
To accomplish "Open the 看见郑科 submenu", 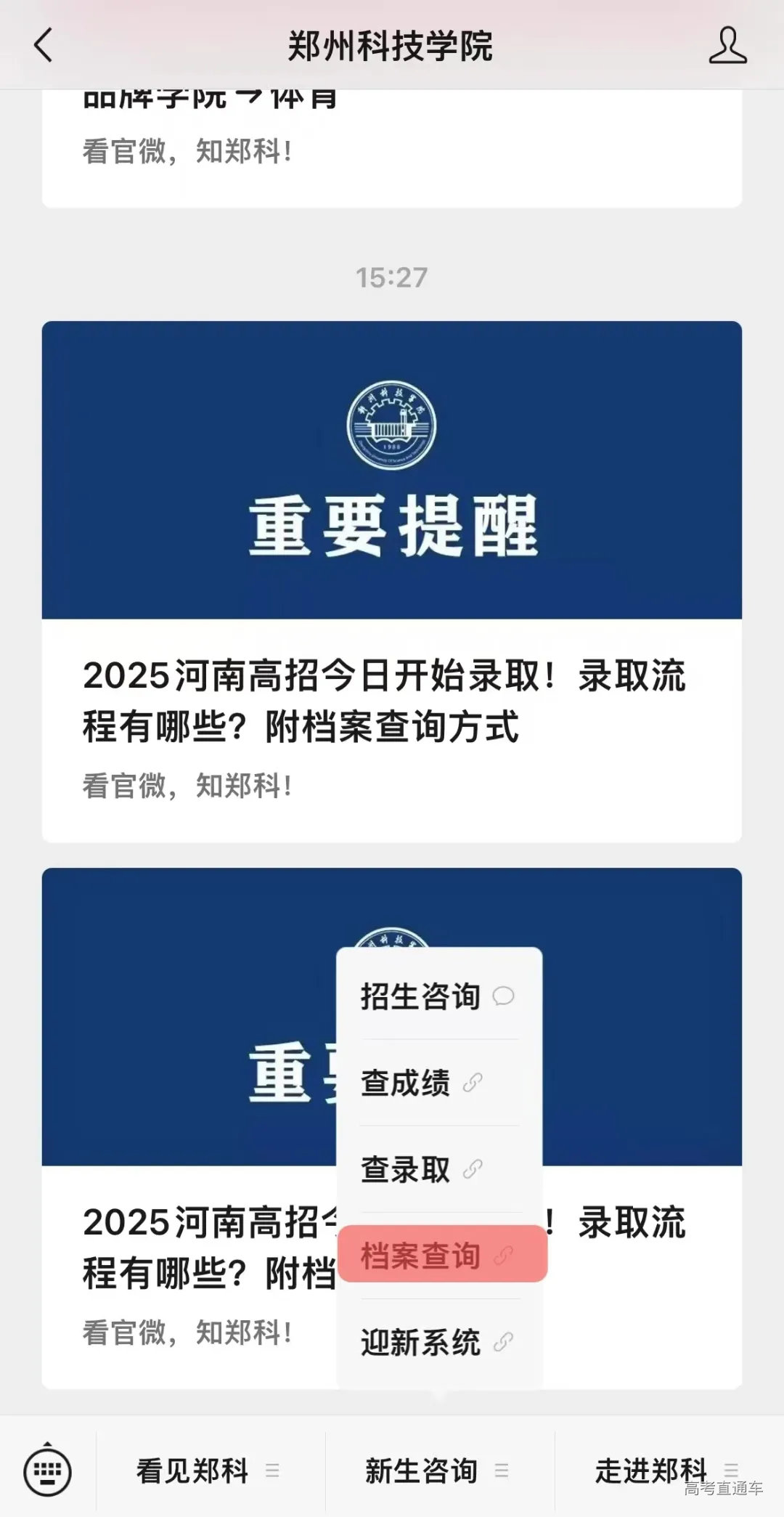I will [x=190, y=1471].
